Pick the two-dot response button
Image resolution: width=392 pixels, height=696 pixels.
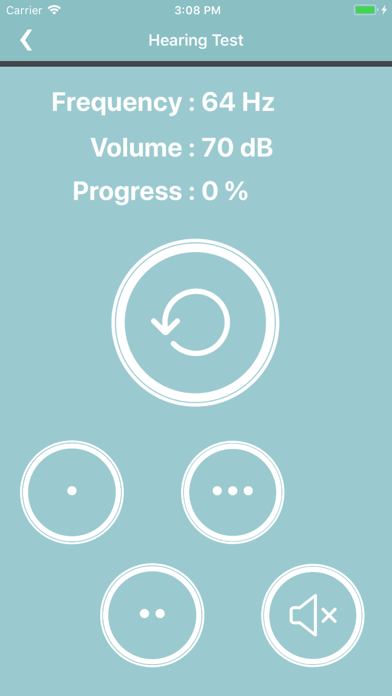(152, 615)
